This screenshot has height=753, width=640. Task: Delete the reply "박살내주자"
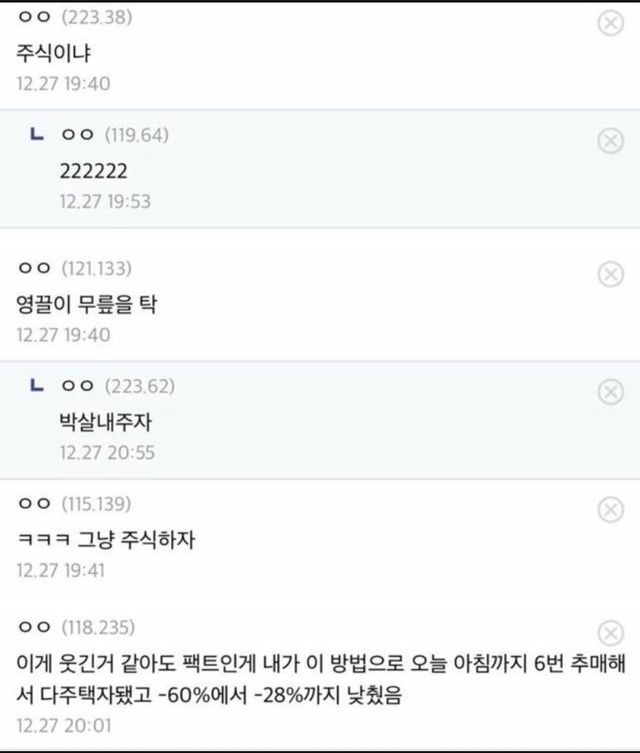click(610, 392)
